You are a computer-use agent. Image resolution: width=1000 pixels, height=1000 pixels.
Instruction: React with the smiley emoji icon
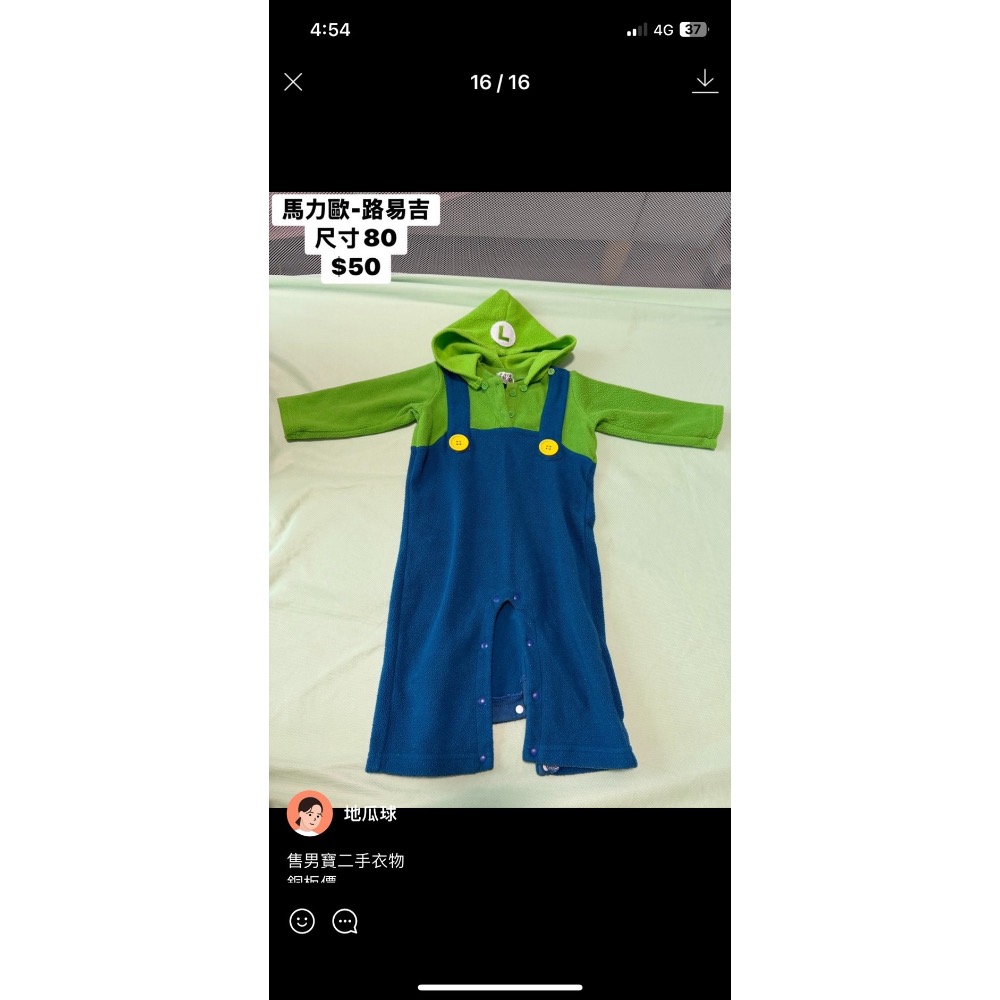[x=302, y=921]
